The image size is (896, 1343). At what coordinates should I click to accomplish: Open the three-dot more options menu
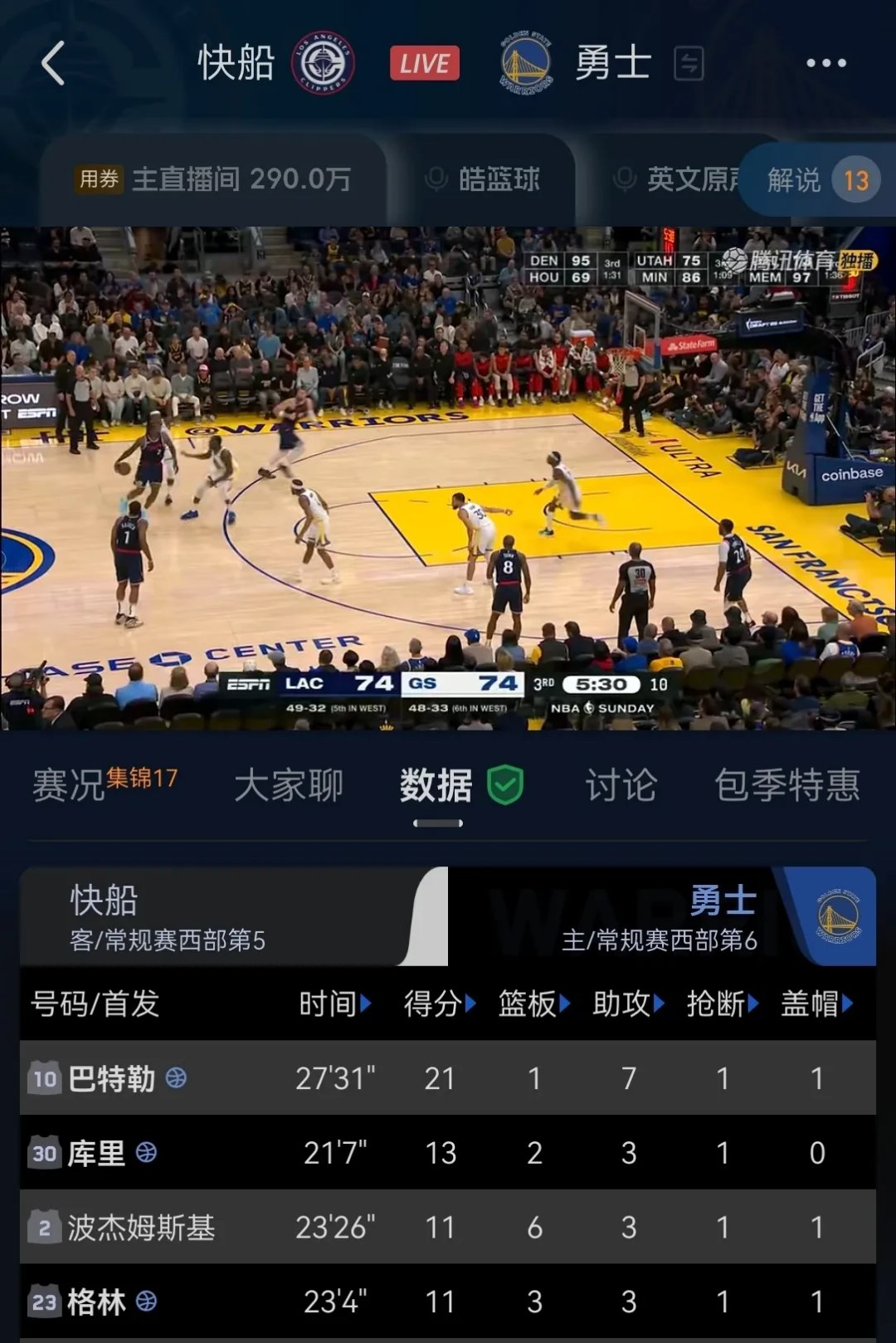[x=827, y=62]
